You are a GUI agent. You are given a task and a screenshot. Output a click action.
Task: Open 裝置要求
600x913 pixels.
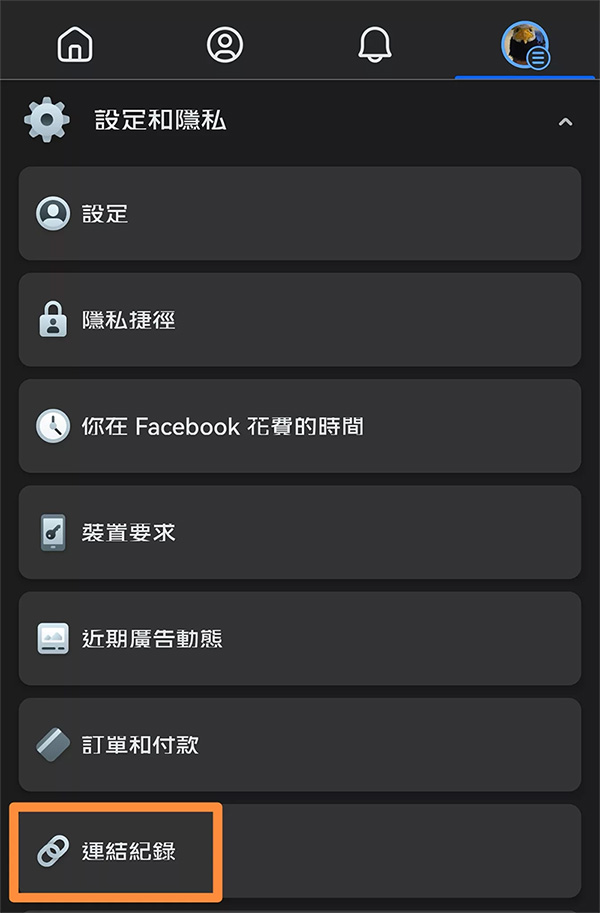point(300,533)
